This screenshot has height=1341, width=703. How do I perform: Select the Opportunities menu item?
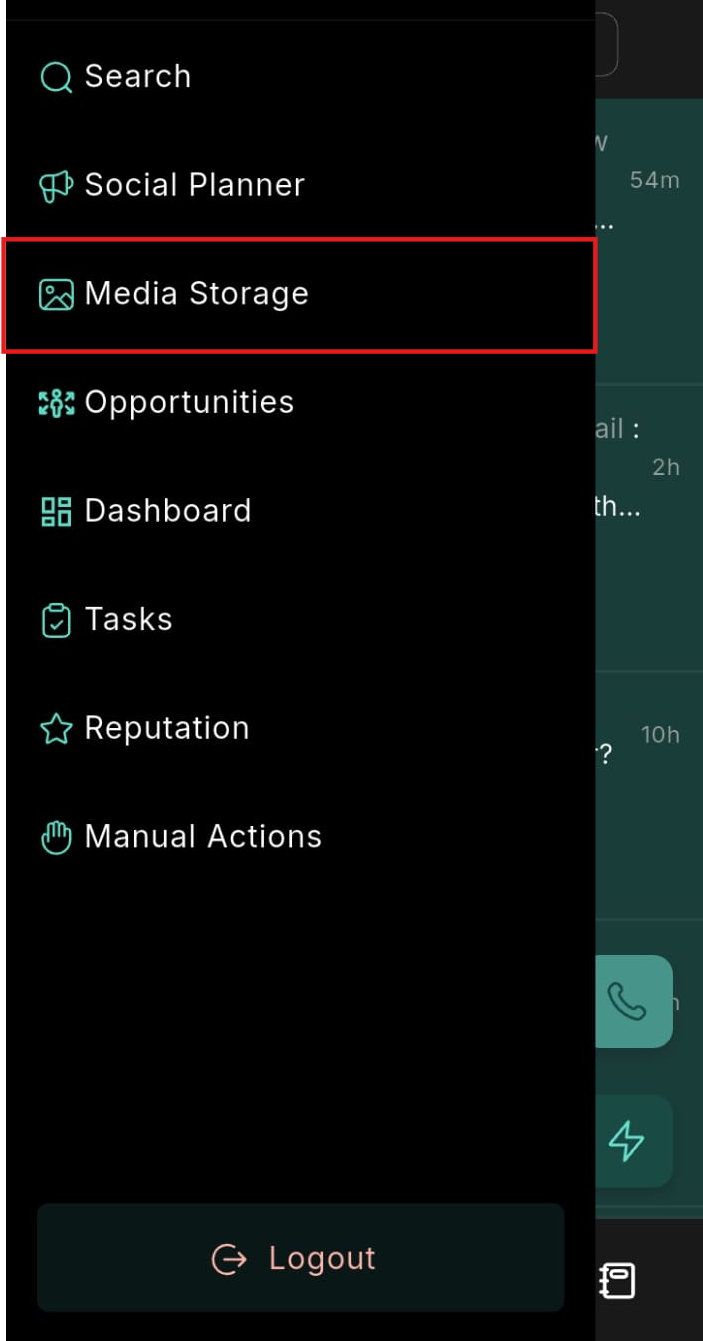(x=189, y=402)
